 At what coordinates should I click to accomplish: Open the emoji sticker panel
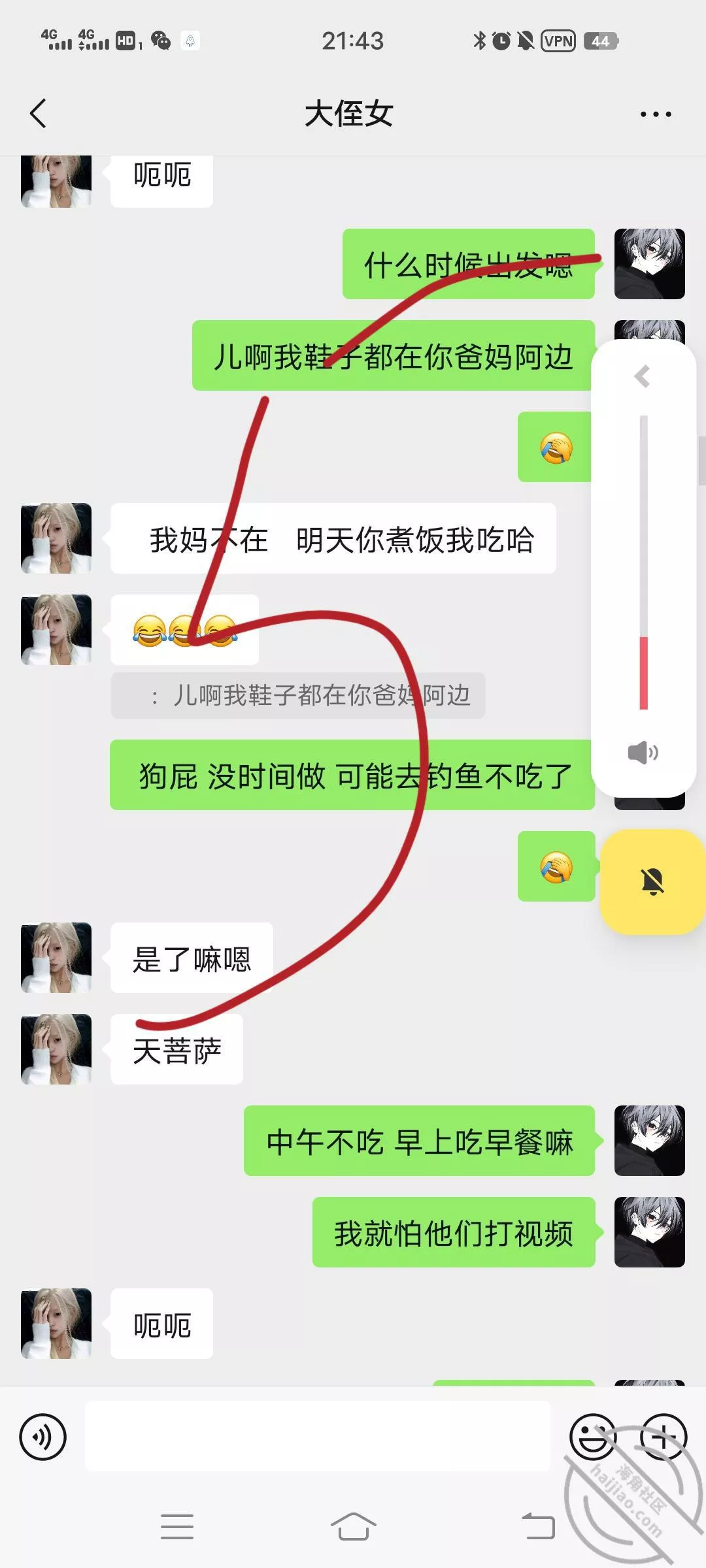592,1437
